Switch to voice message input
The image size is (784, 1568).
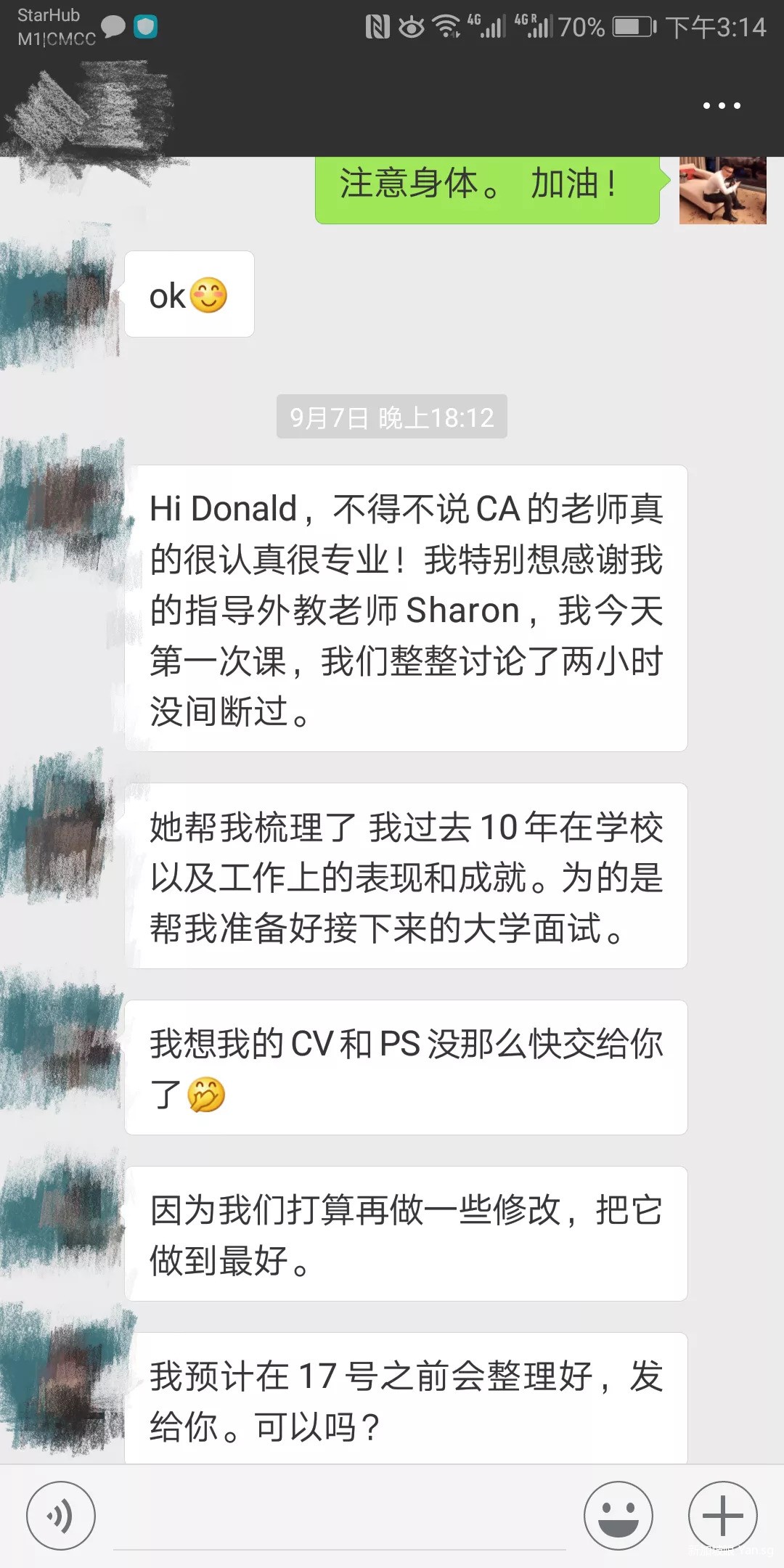coord(61,1516)
